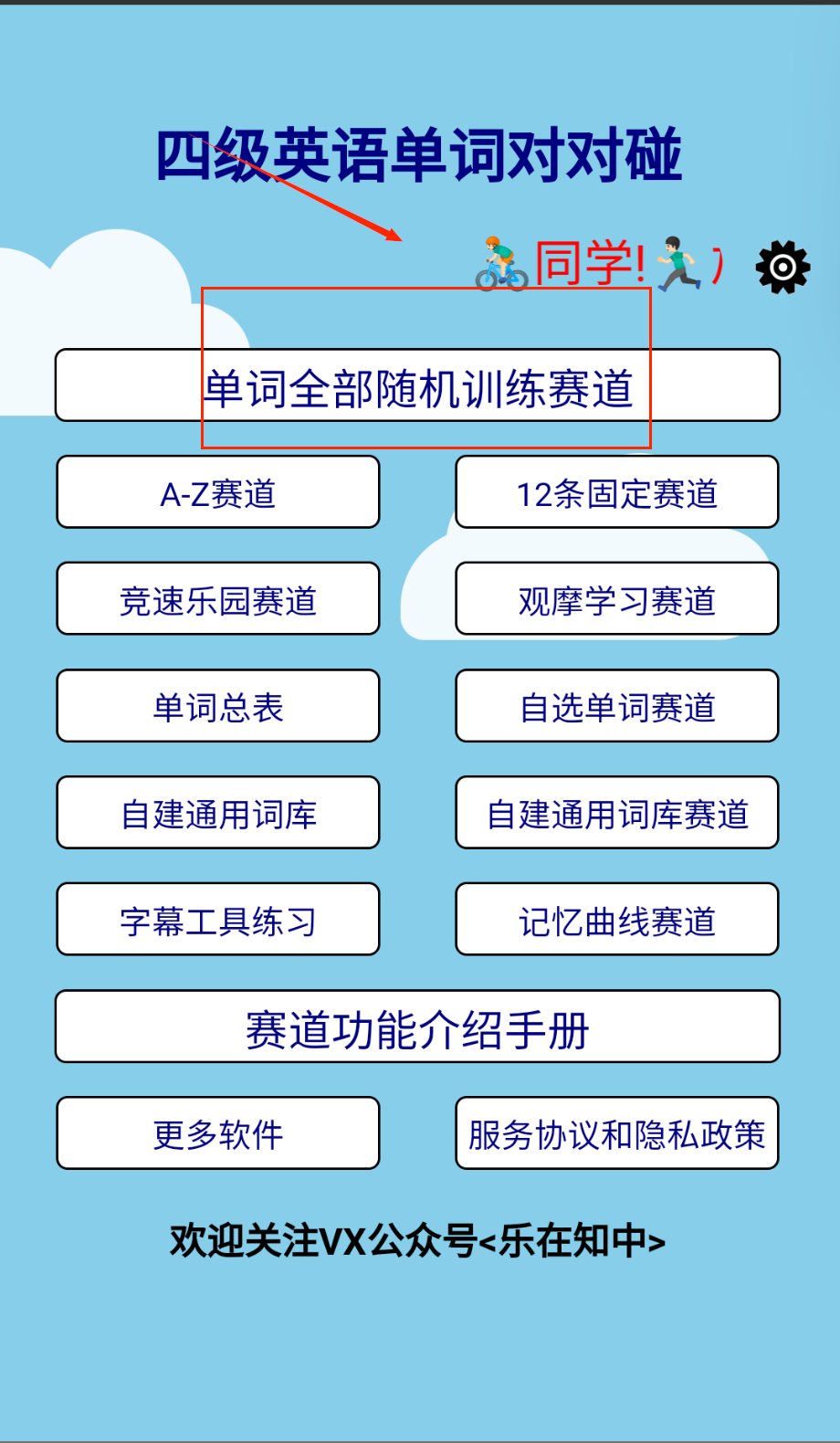View the 单词总表 word list
This screenshot has width=840, height=1443.
[x=217, y=707]
